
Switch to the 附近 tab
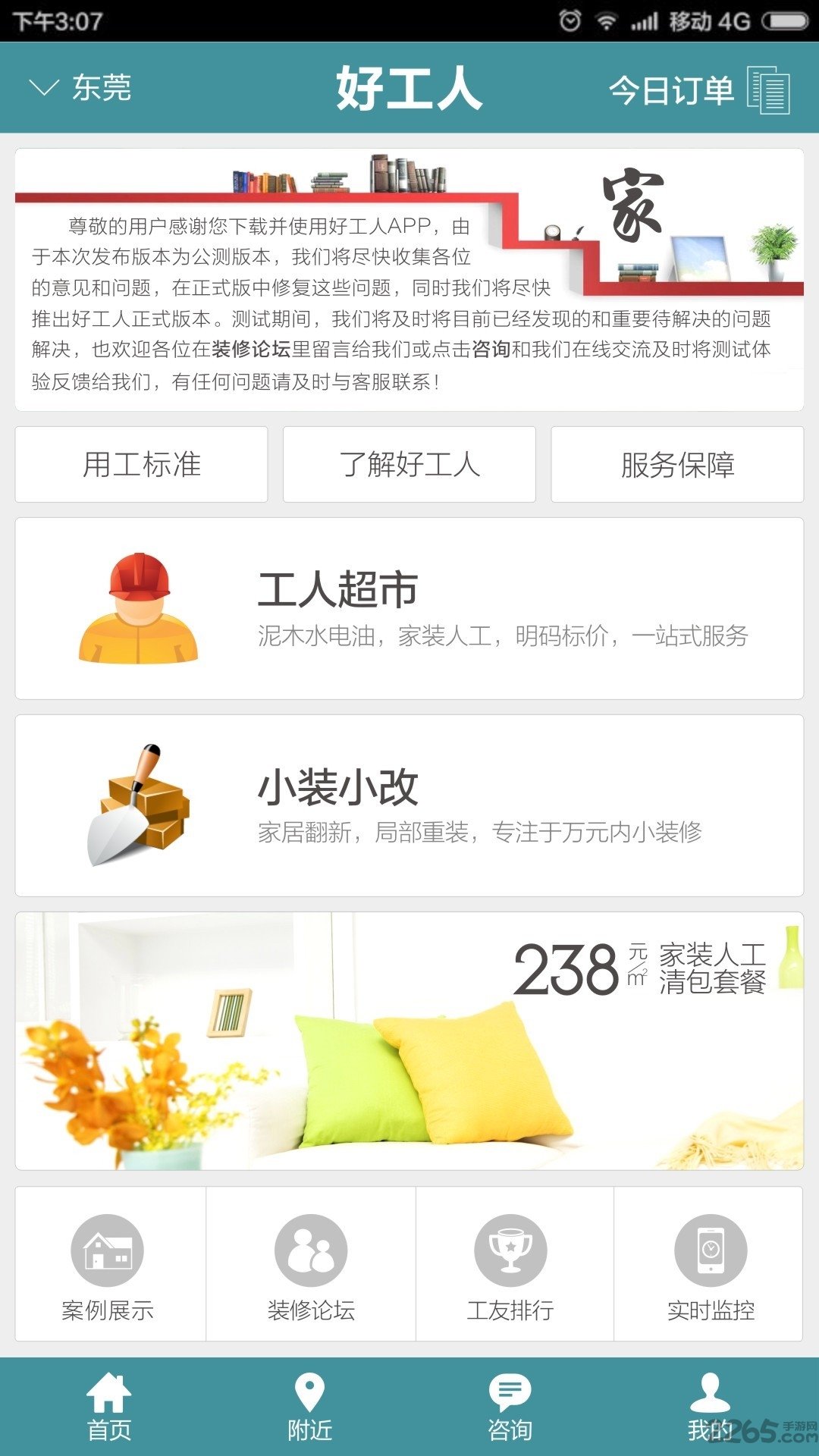(x=309, y=1407)
